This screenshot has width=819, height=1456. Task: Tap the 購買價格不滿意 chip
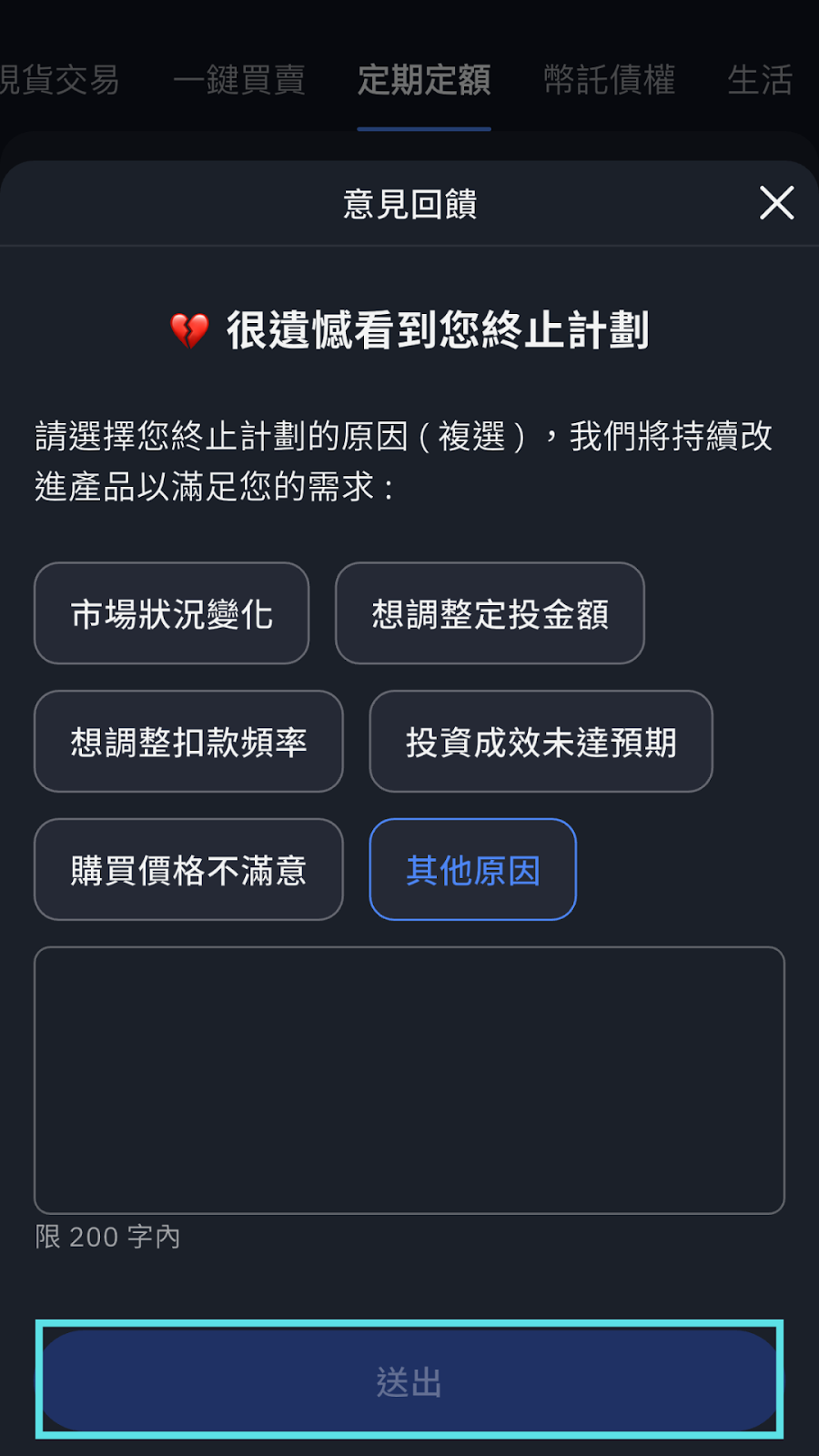pos(188,870)
